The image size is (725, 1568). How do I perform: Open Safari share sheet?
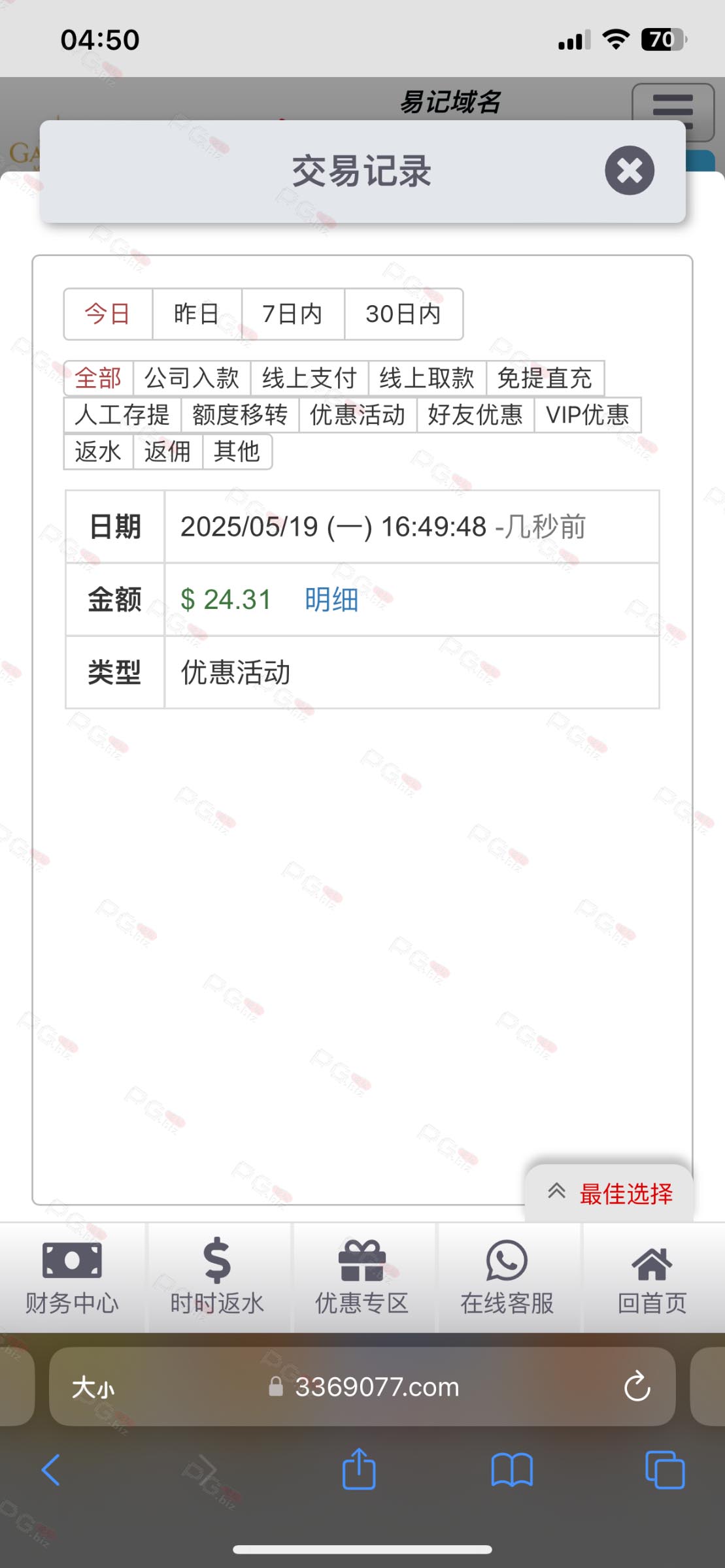point(359,1469)
